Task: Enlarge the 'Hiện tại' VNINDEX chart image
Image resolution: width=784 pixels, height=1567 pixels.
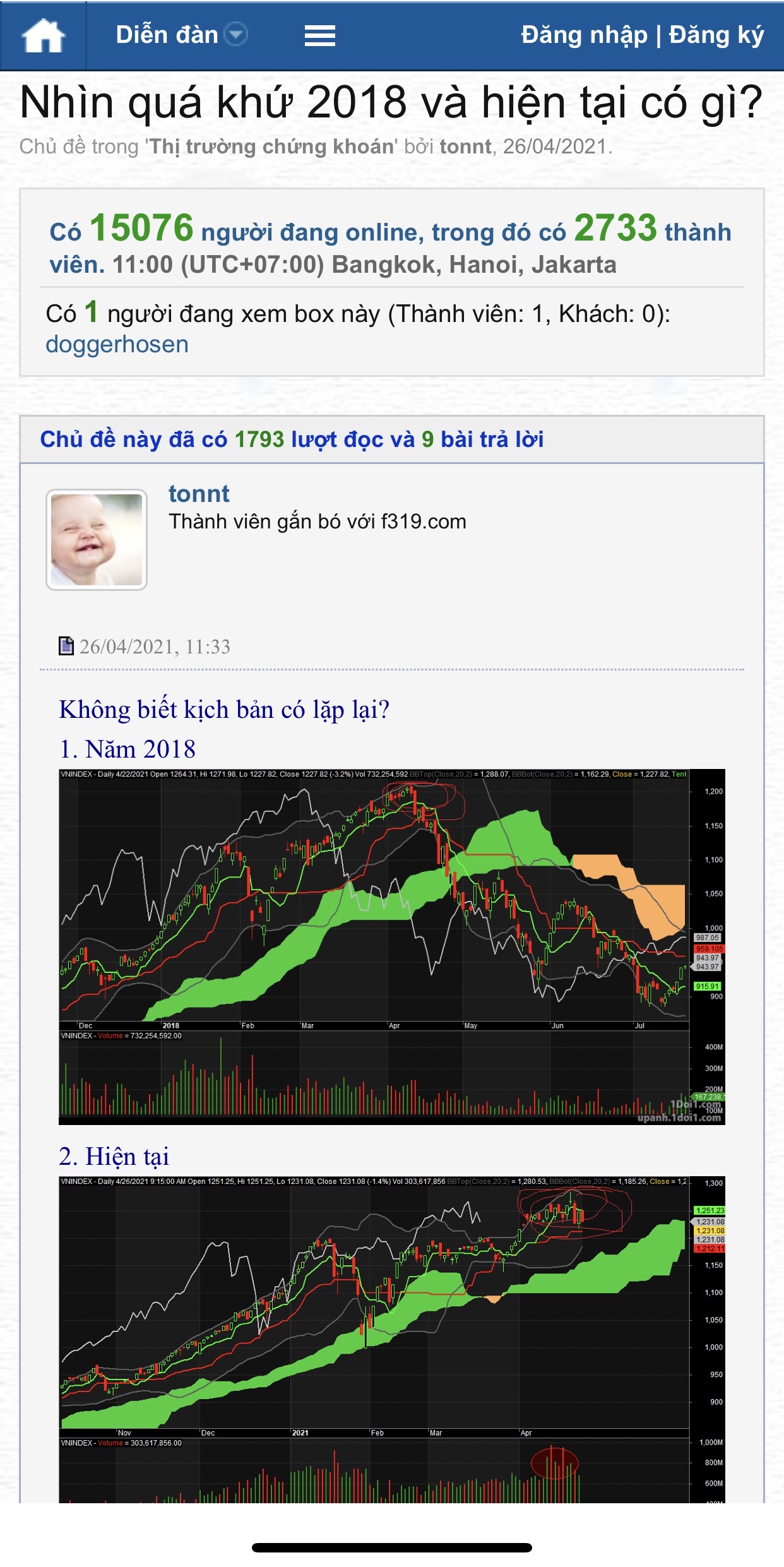Action: click(391, 1338)
